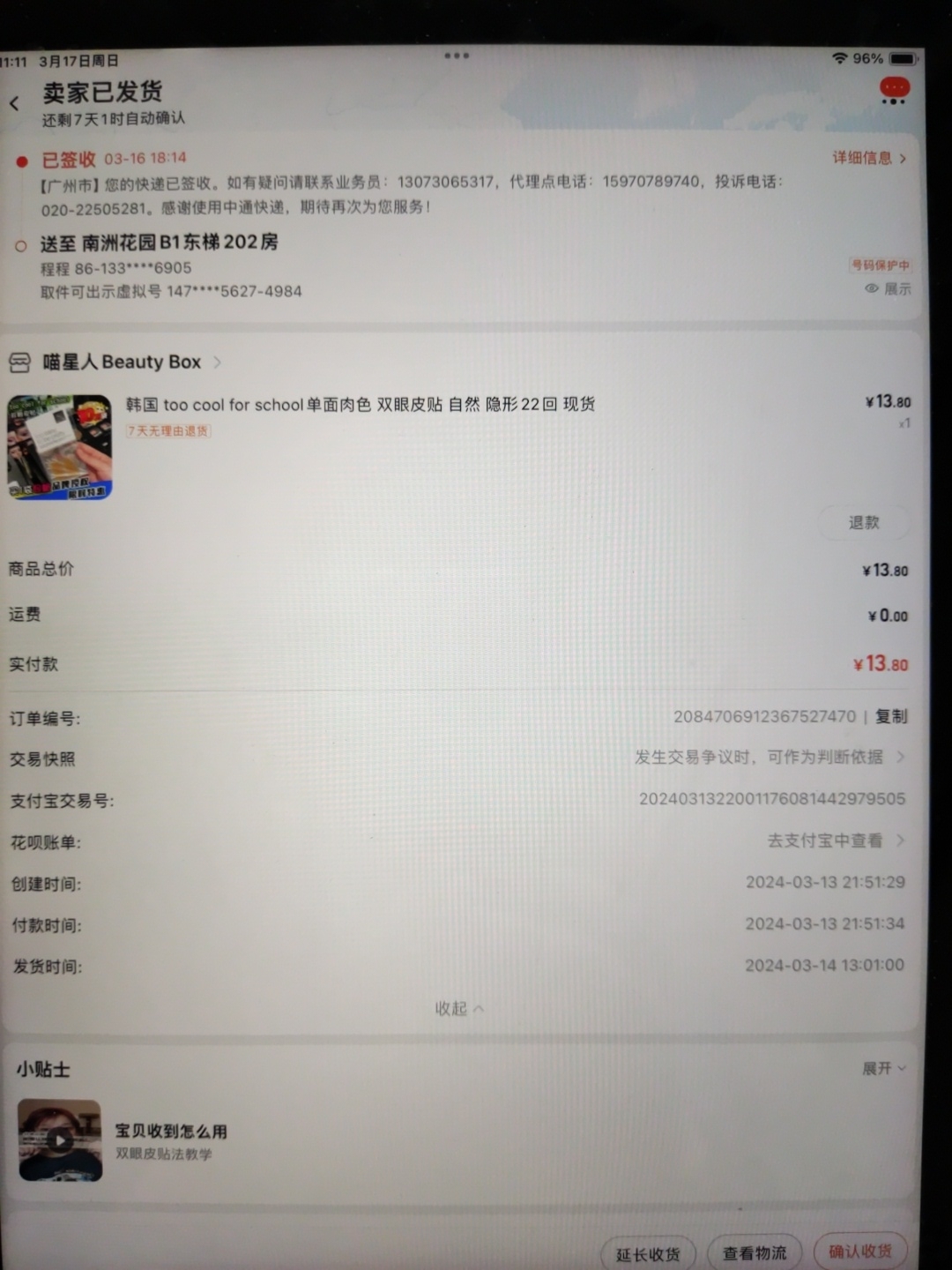The image size is (952, 1270).
Task: Confirm receipt with 确认收货
Action: click(859, 1251)
